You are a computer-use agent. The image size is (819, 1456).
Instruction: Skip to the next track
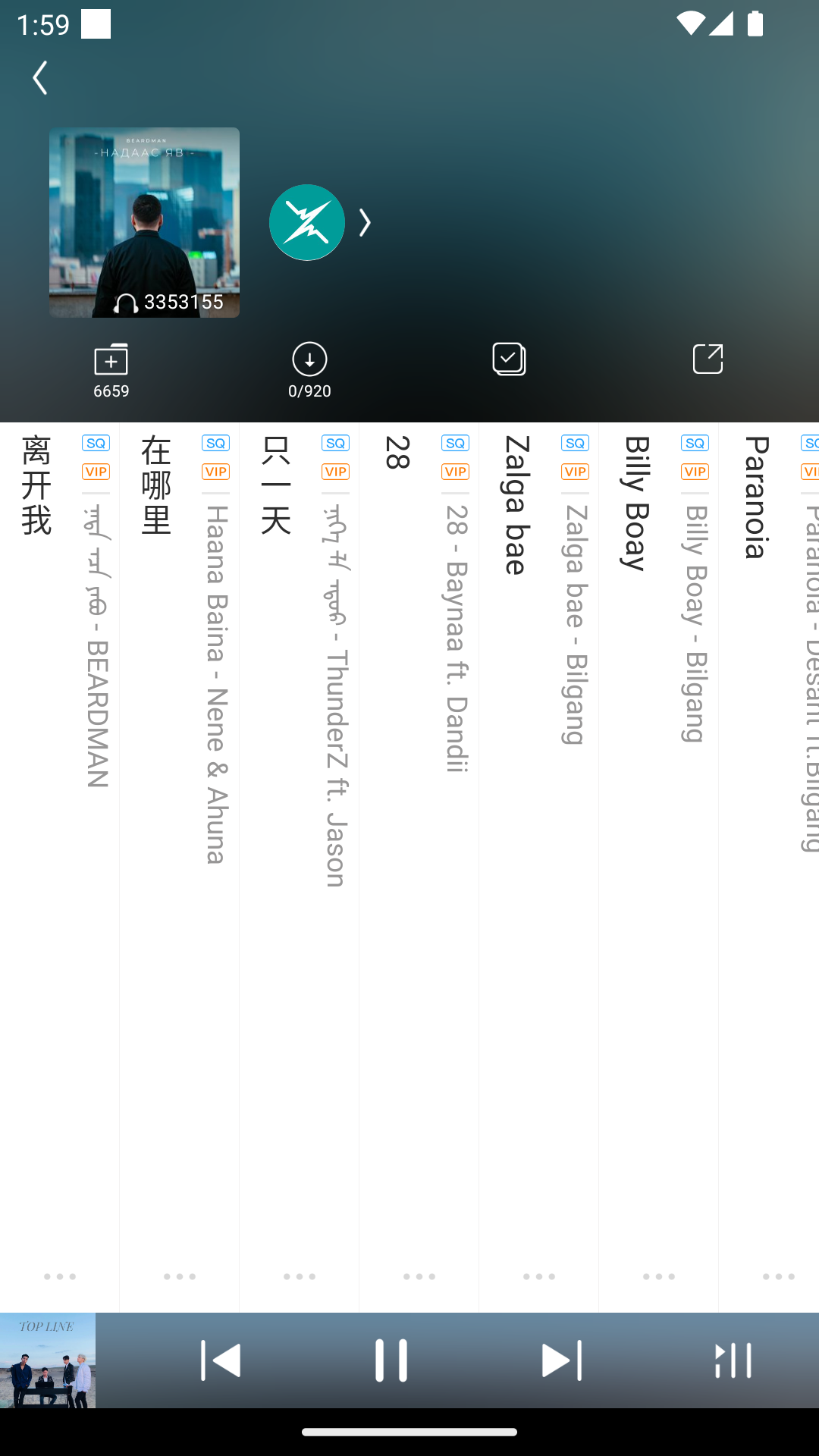coord(562,1360)
